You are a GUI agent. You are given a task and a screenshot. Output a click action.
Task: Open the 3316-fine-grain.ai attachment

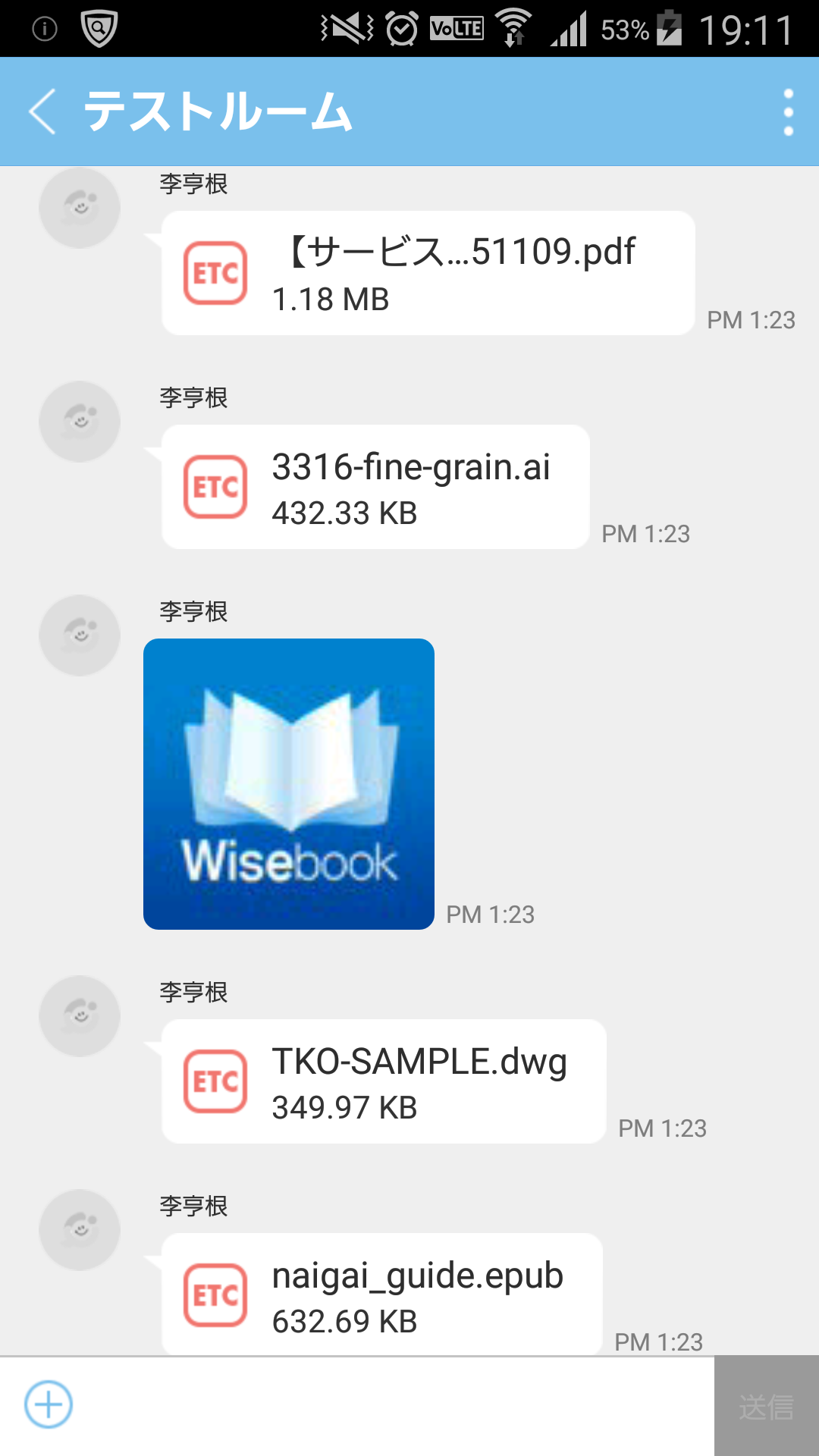click(x=375, y=487)
